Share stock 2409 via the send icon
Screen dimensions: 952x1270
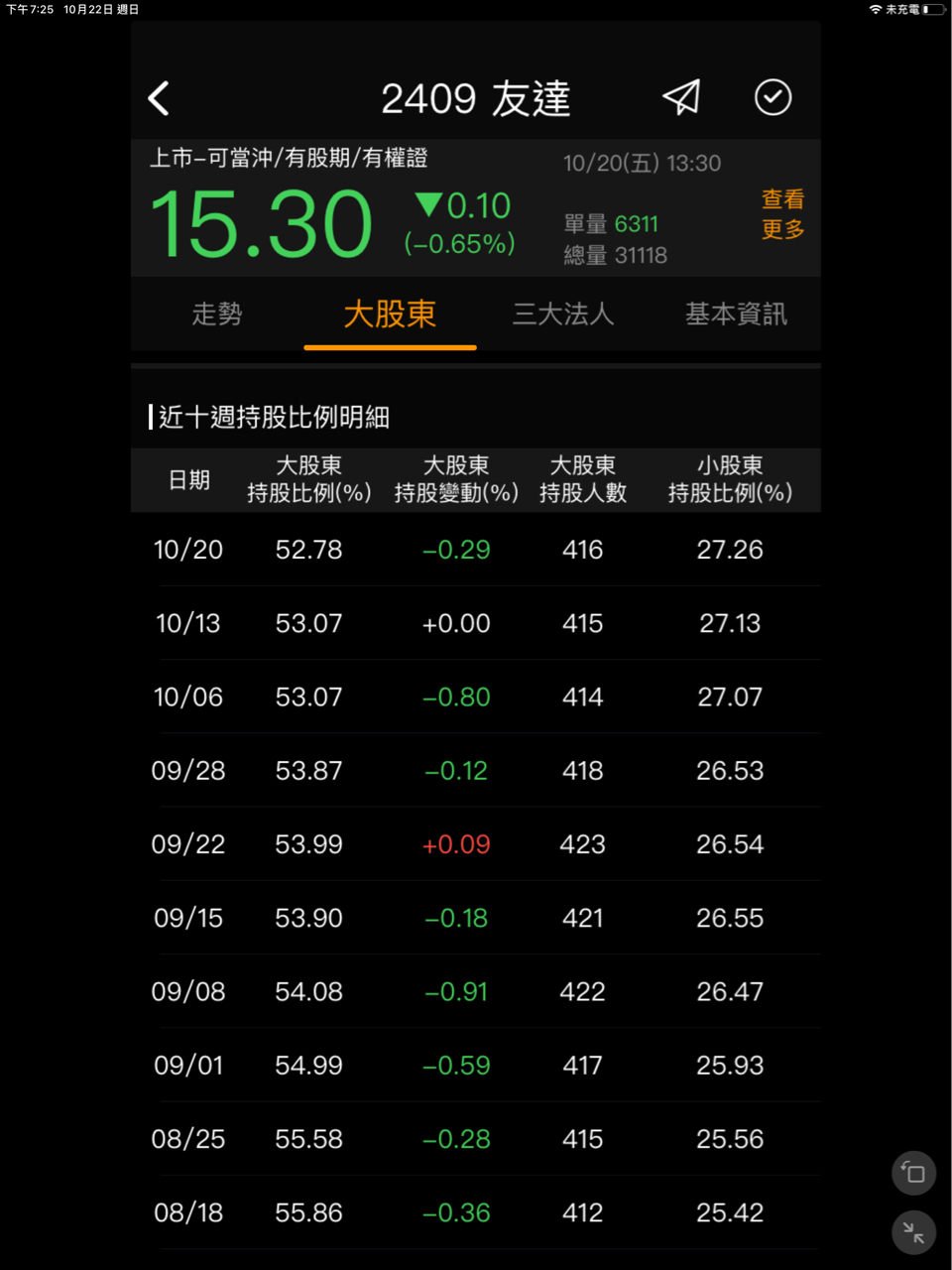click(x=681, y=97)
